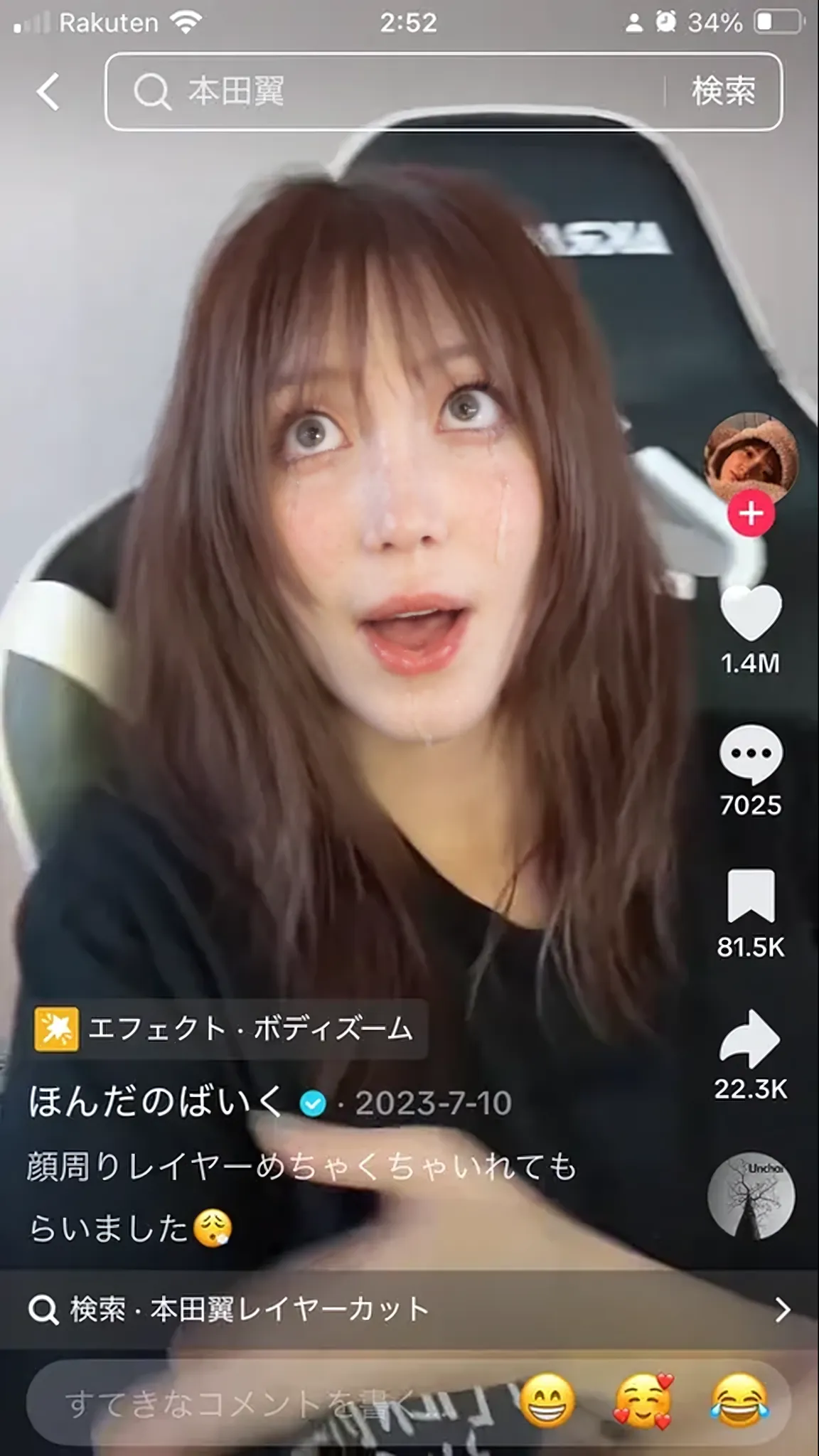Viewport: 819px width, 1456px height.
Task: Open the spinning sound disc
Action: tap(751, 1196)
